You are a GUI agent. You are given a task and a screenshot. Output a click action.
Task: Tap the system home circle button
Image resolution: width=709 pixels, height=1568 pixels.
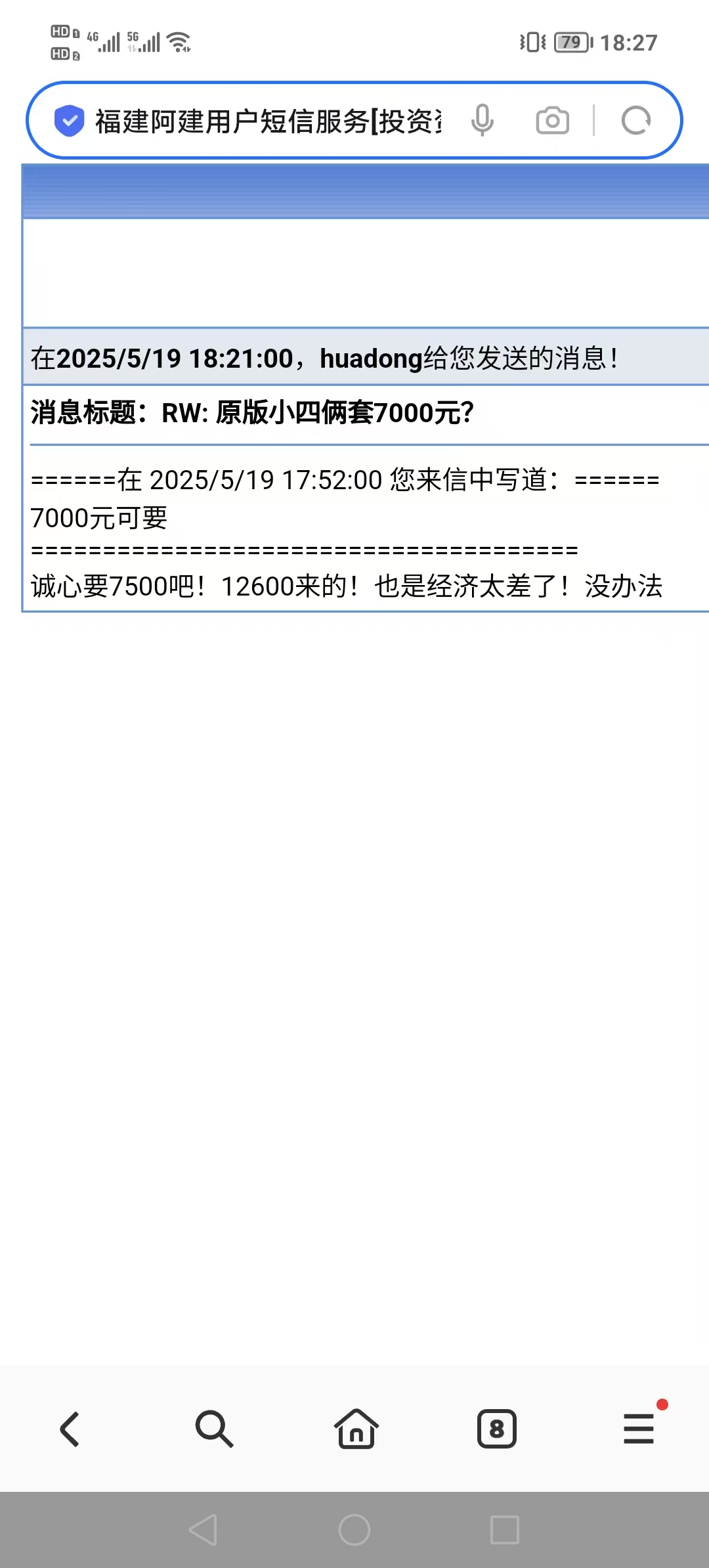coord(354,1530)
